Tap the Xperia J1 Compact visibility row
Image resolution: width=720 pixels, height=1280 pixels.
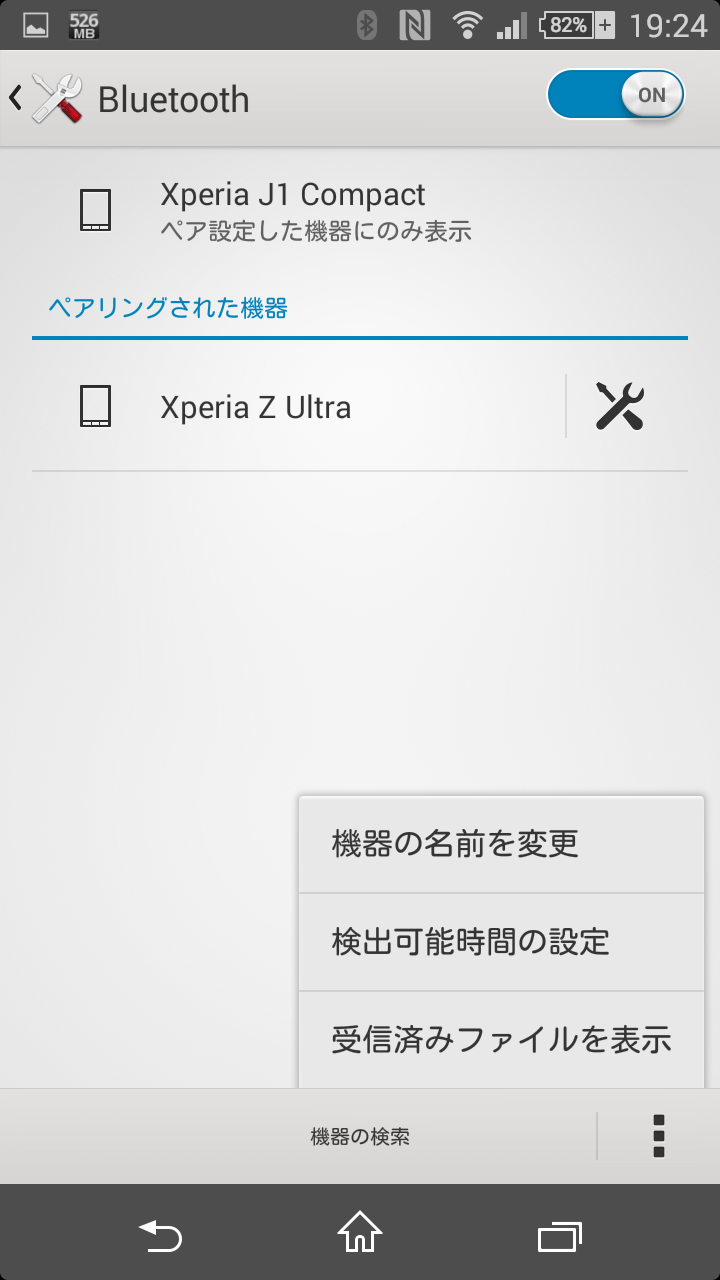(360, 211)
